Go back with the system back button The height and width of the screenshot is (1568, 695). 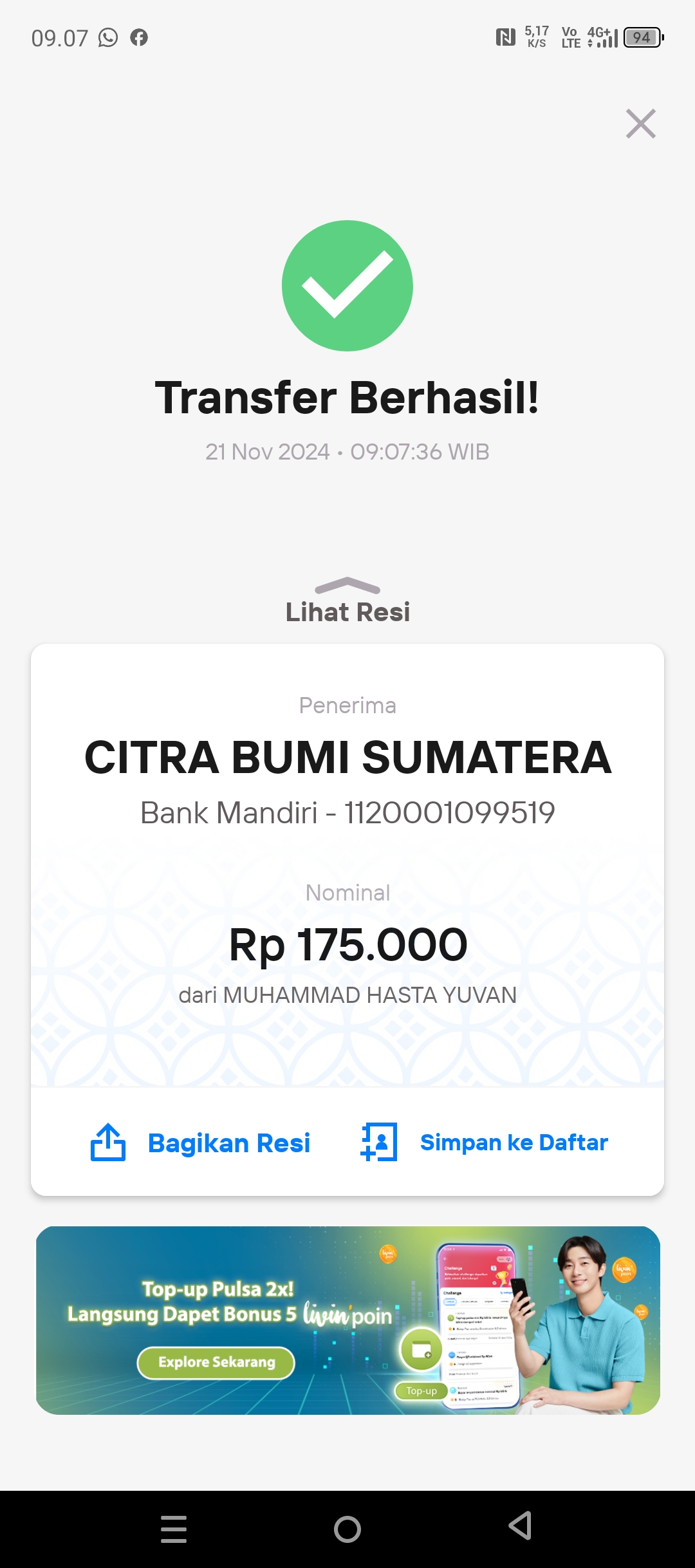pos(520,1526)
